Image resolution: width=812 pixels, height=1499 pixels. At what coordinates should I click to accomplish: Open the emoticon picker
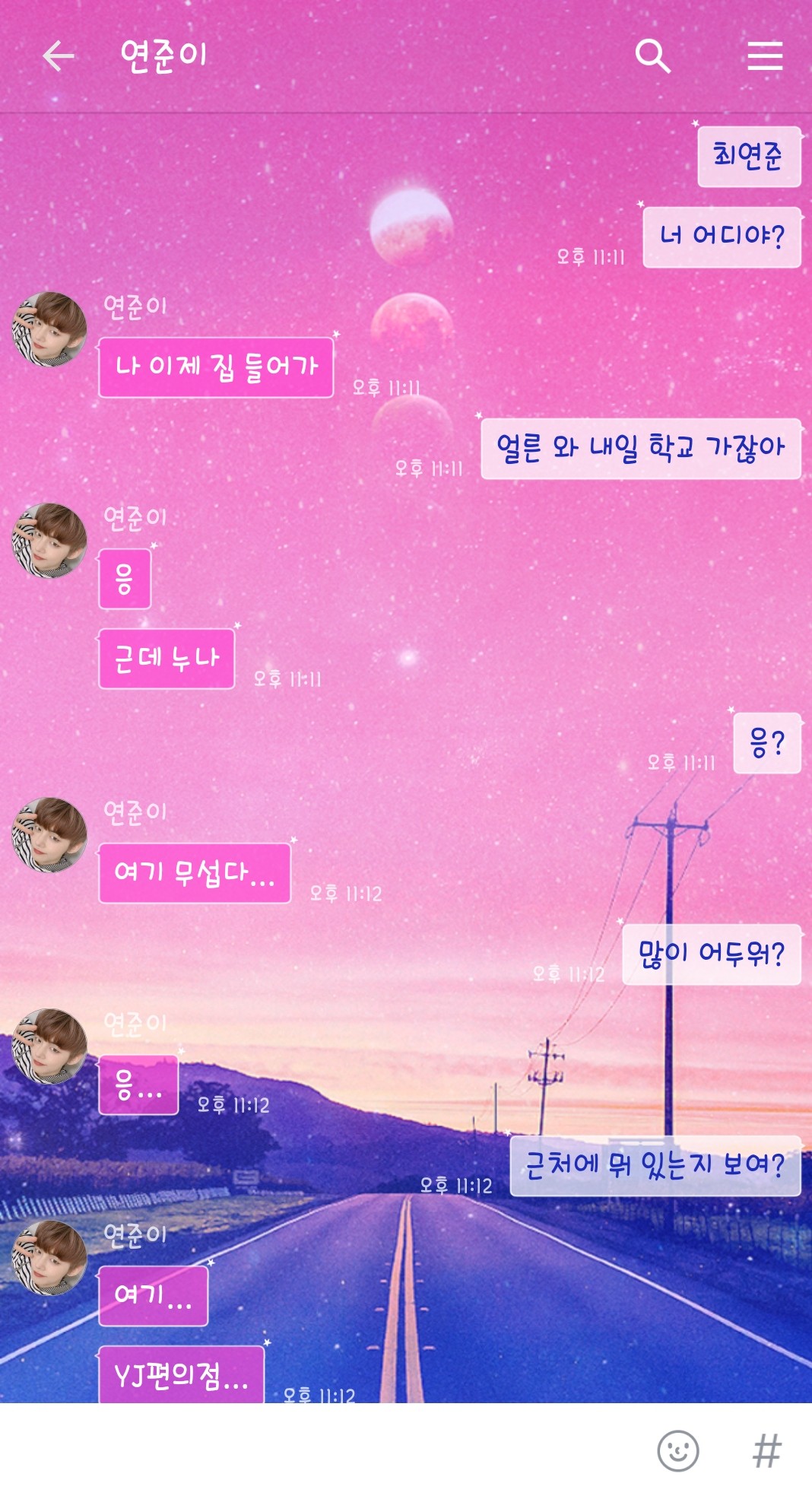coord(677,1450)
